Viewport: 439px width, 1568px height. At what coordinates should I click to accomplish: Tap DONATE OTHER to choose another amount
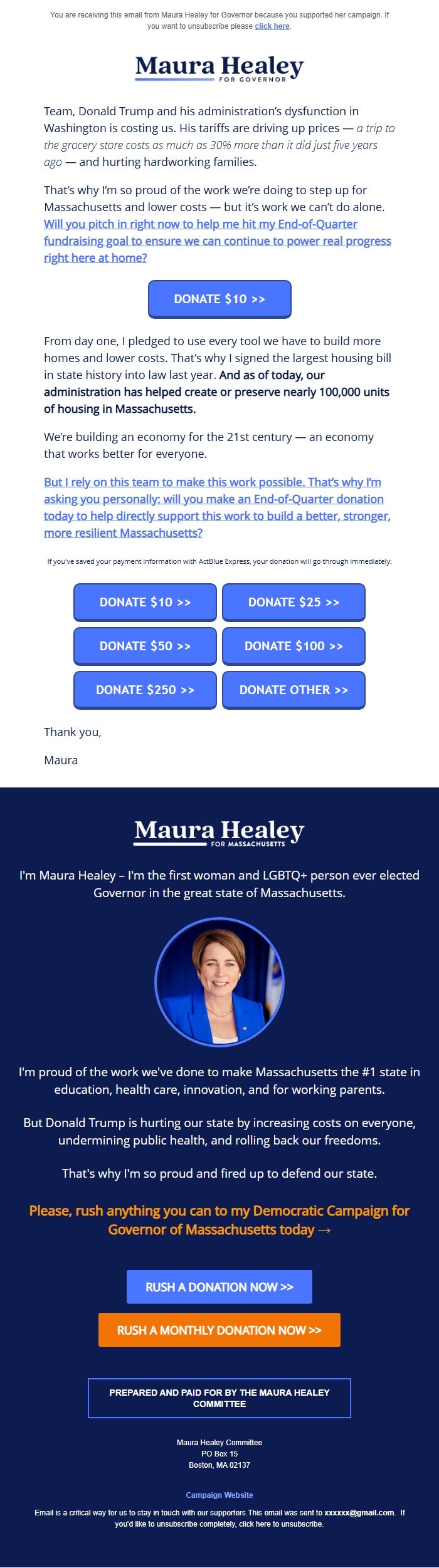coord(294,690)
